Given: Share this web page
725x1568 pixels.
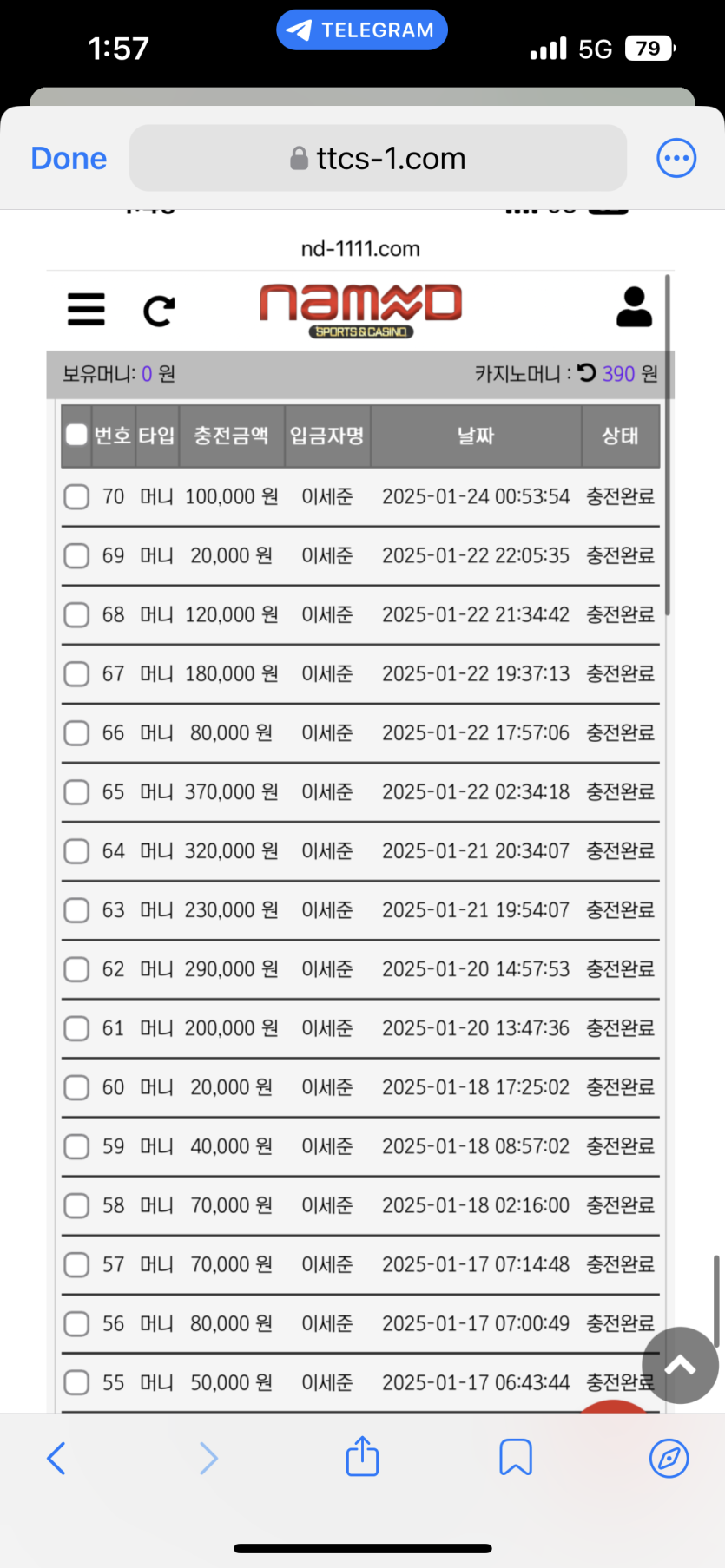Looking at the screenshot, I should click(362, 1456).
